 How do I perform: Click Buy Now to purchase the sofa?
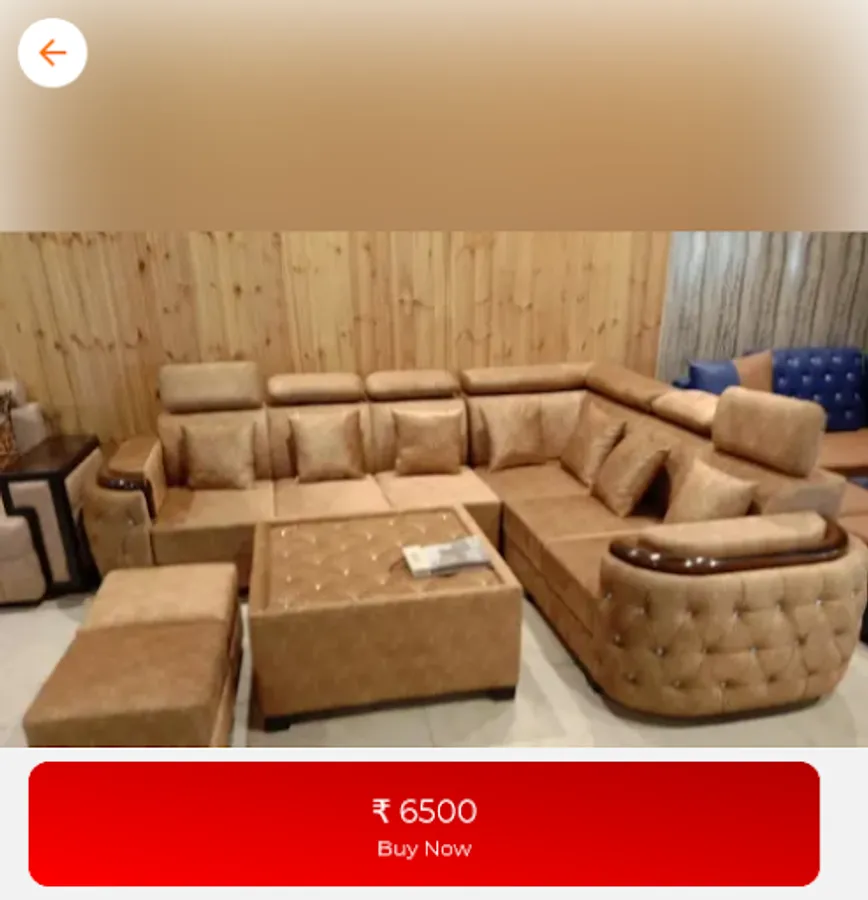coord(426,849)
